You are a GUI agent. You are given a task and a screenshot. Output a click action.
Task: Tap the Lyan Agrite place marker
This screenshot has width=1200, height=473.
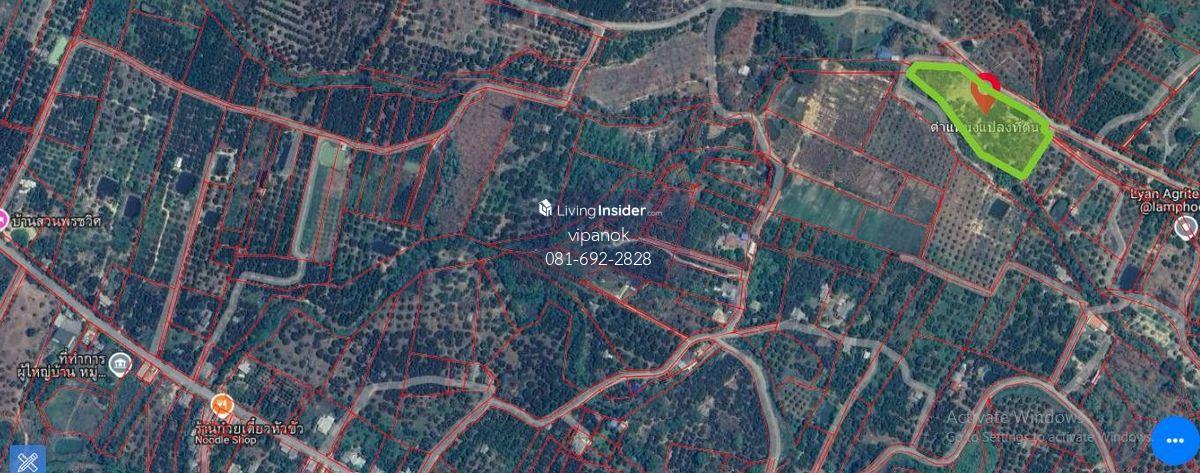click(x=1186, y=228)
